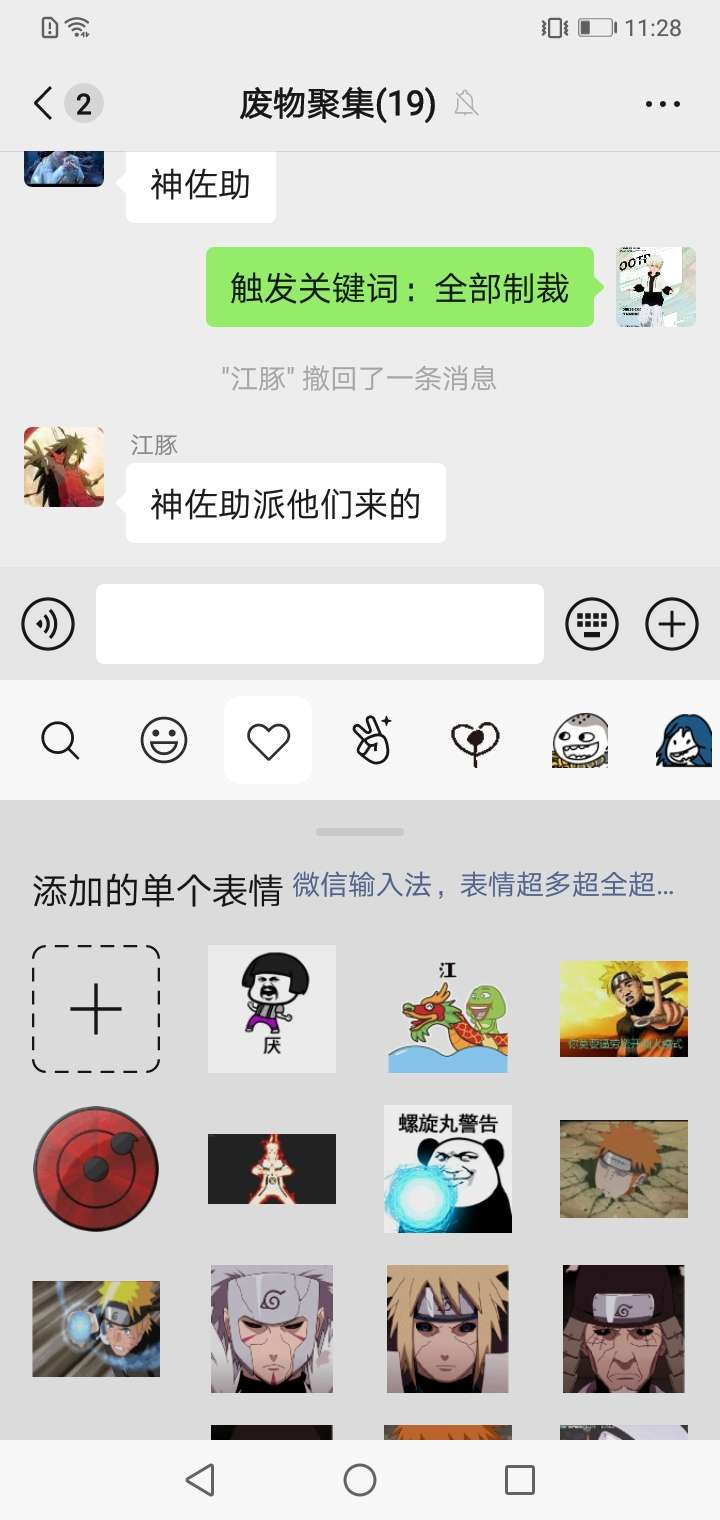The height and width of the screenshot is (1520, 720).
Task: Send the 螺旋丸警告 panda sticker
Action: (448, 1168)
